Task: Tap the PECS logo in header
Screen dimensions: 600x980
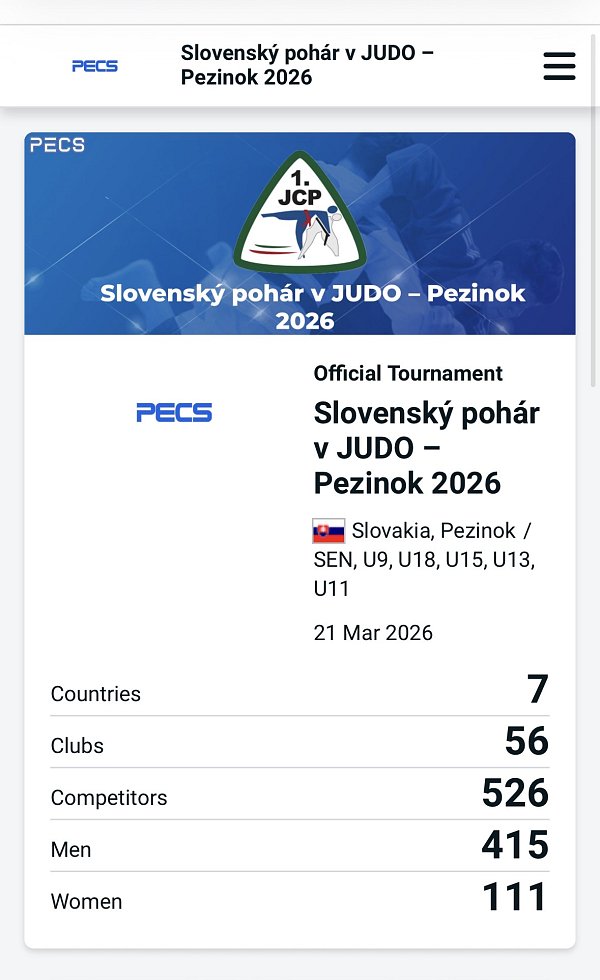Action: tap(95, 66)
